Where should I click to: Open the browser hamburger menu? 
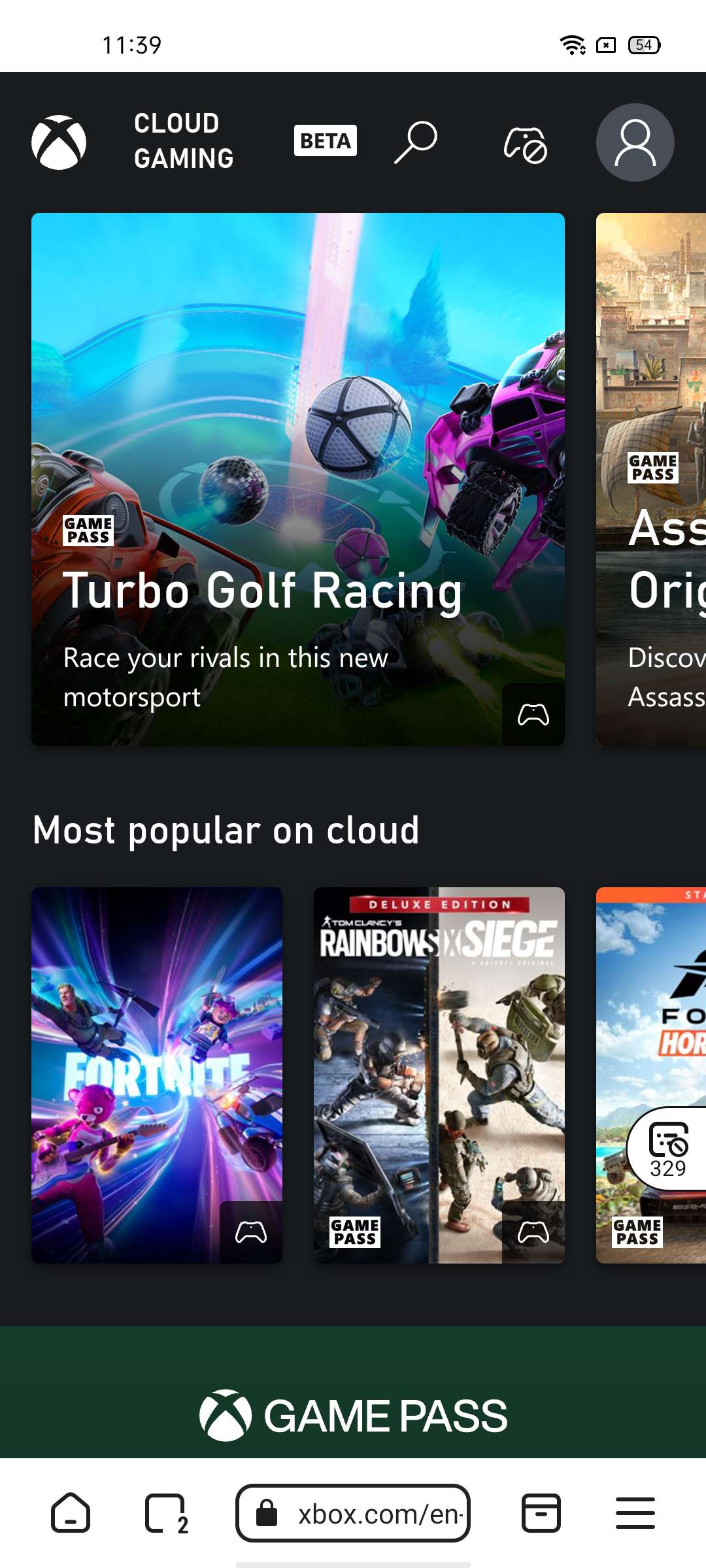point(635,1512)
